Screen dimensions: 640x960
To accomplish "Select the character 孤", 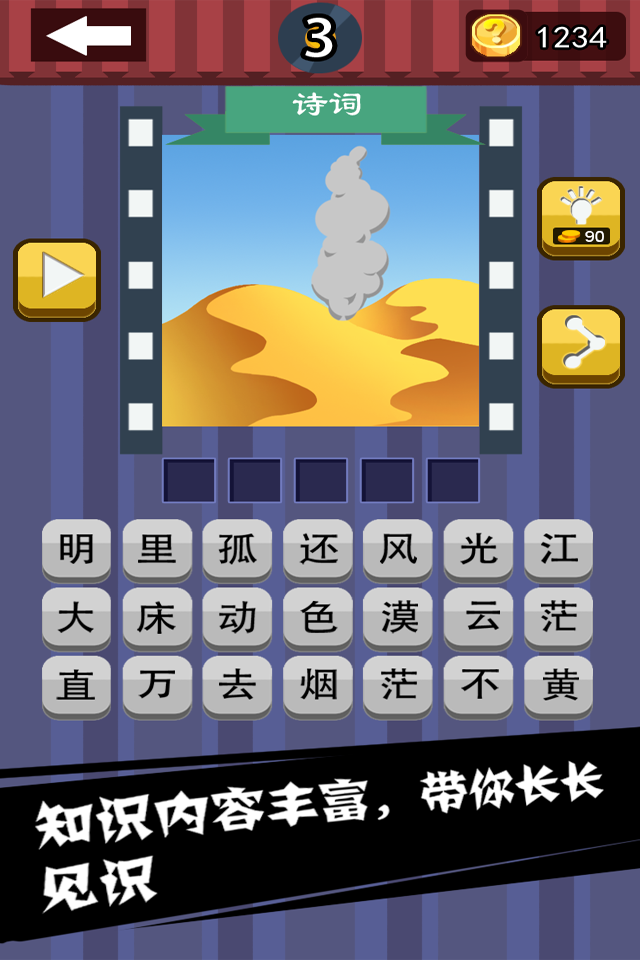I will point(237,549).
